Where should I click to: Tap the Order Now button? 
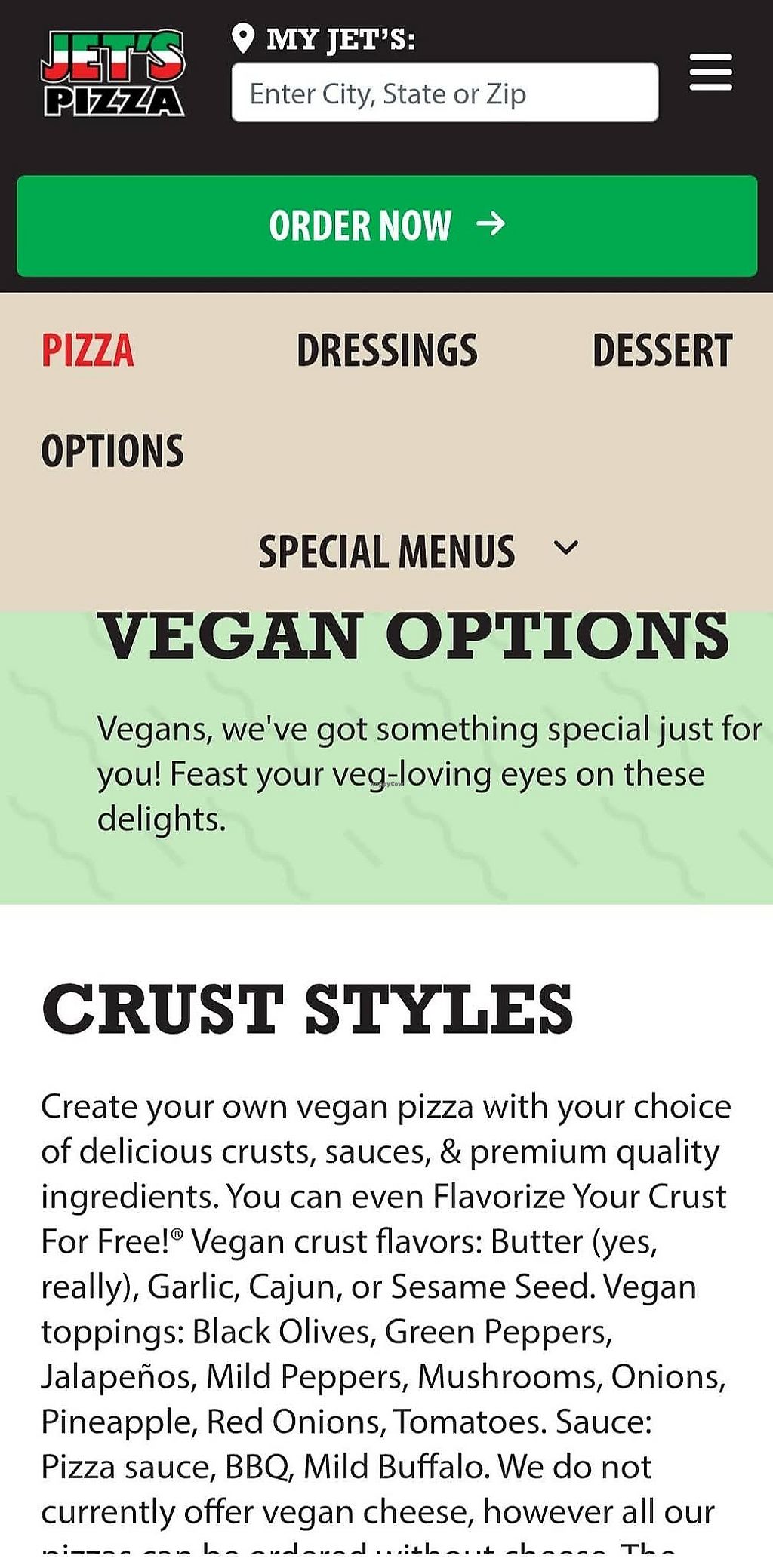[386, 226]
